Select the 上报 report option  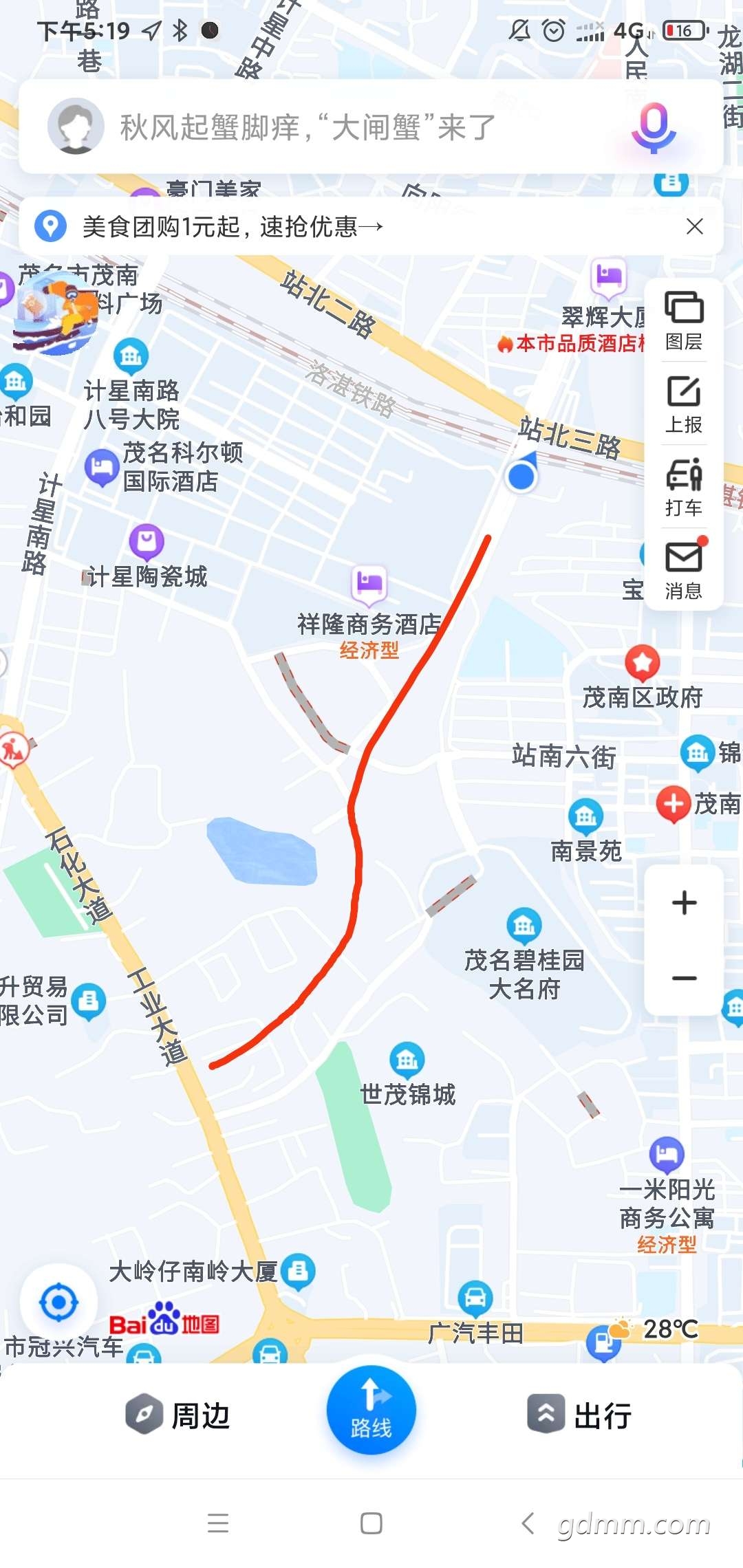pos(684,404)
